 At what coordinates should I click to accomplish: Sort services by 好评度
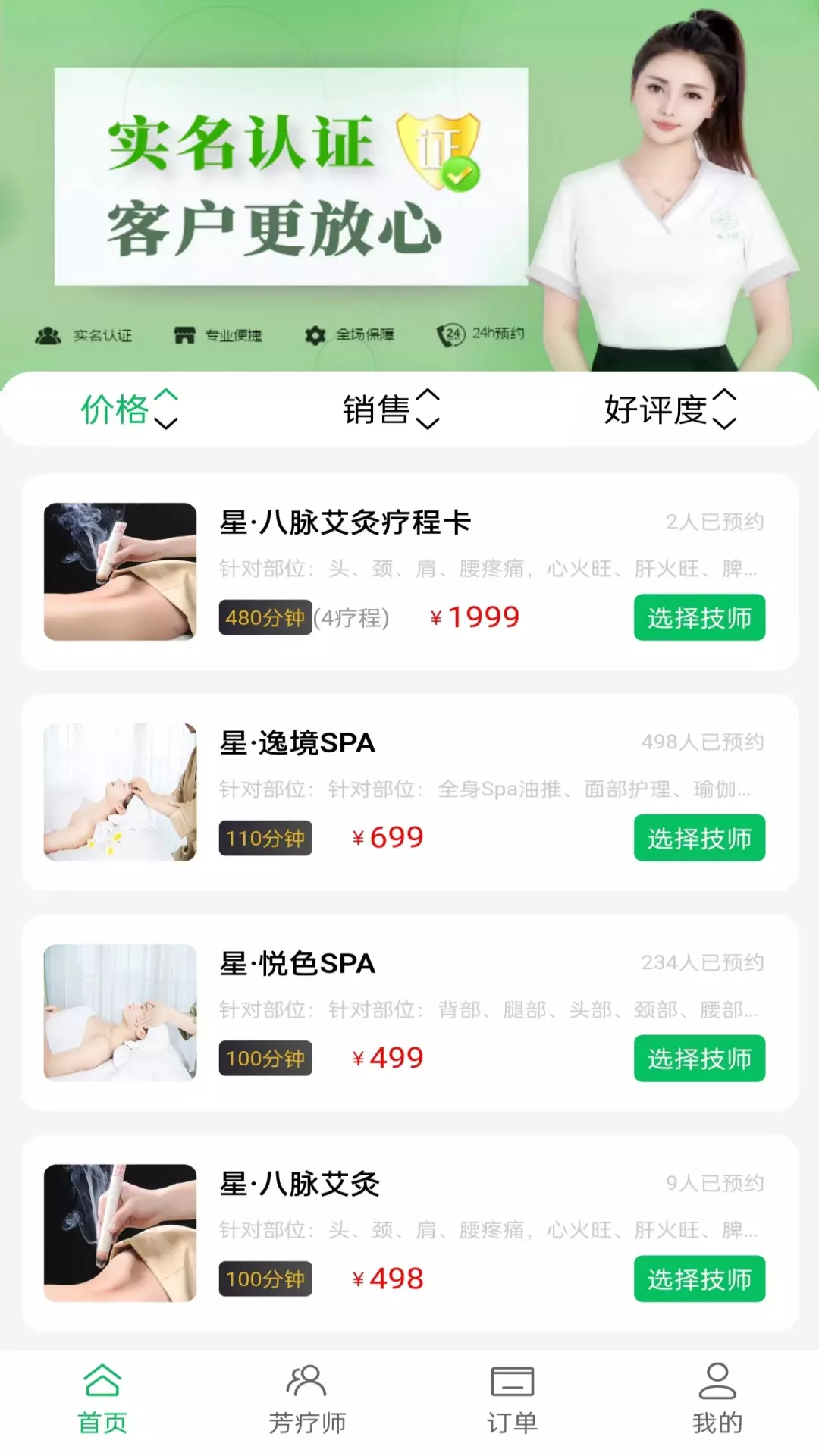pos(670,409)
